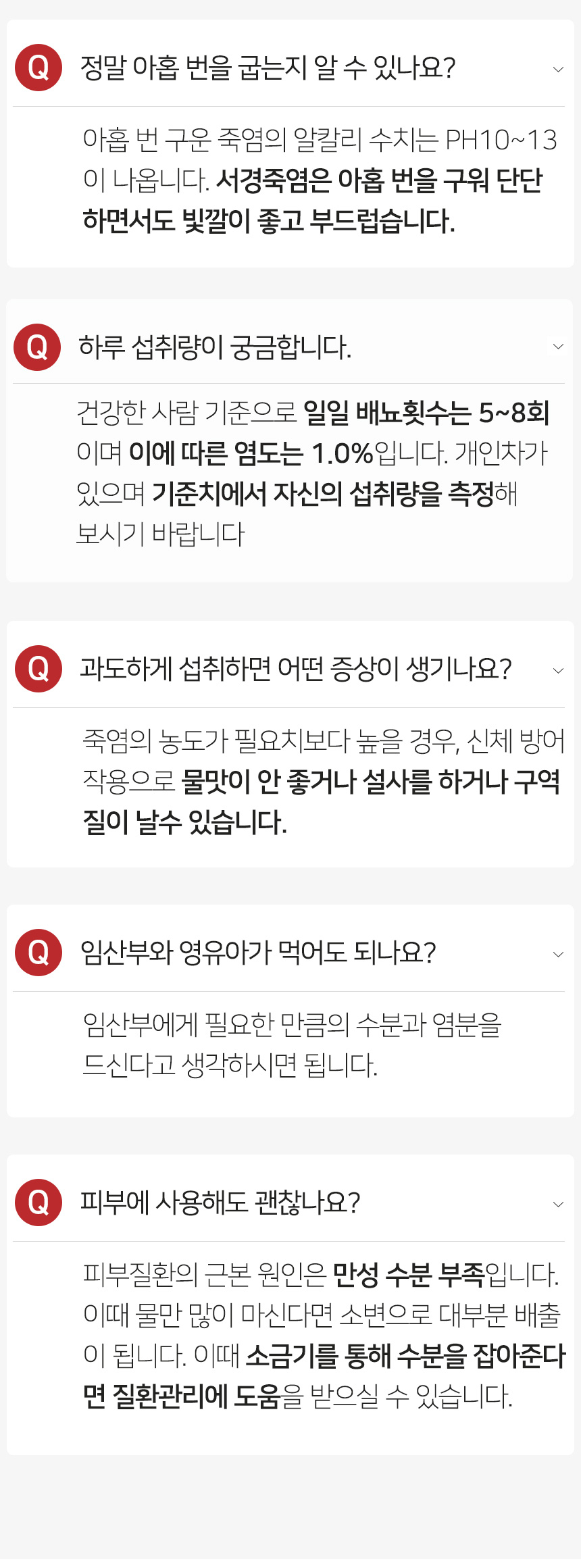Collapse the '정말 아홉 번을 굽는지' answer via its chevron
The height and width of the screenshot is (1568, 581).
557,68
